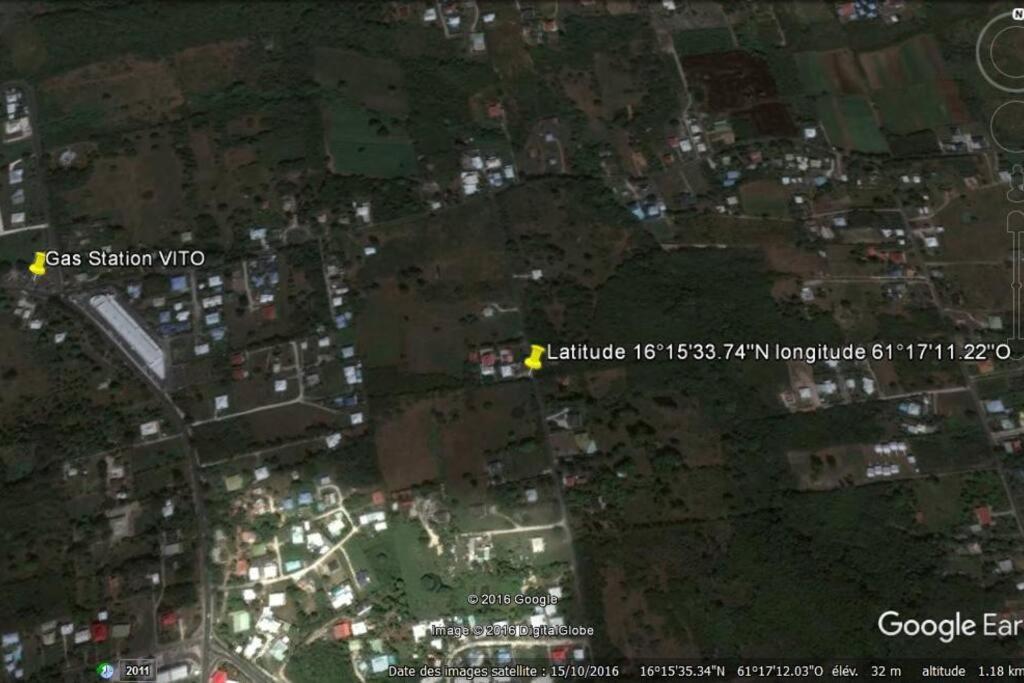Open the Gas Station VITO placemark
1024x683 pixels.
[38, 263]
